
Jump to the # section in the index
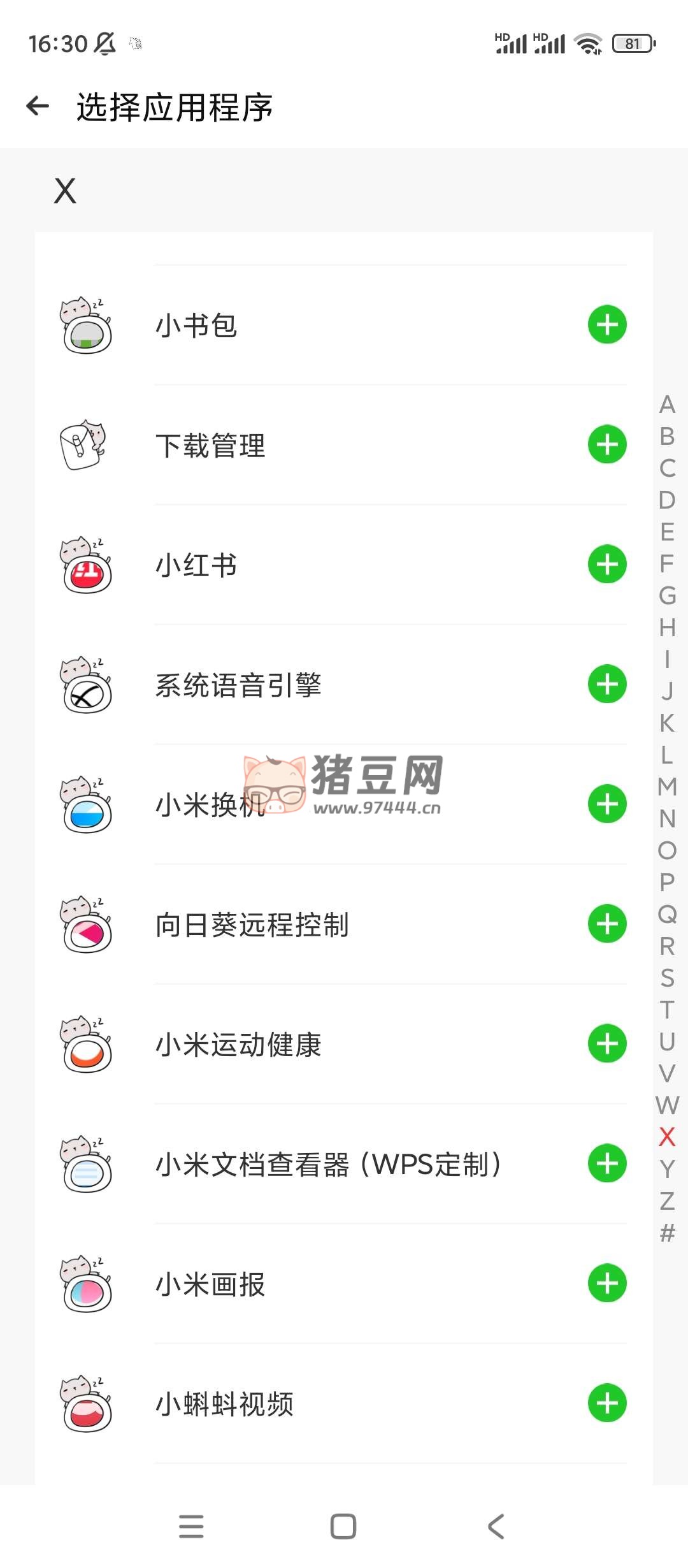(x=667, y=1233)
